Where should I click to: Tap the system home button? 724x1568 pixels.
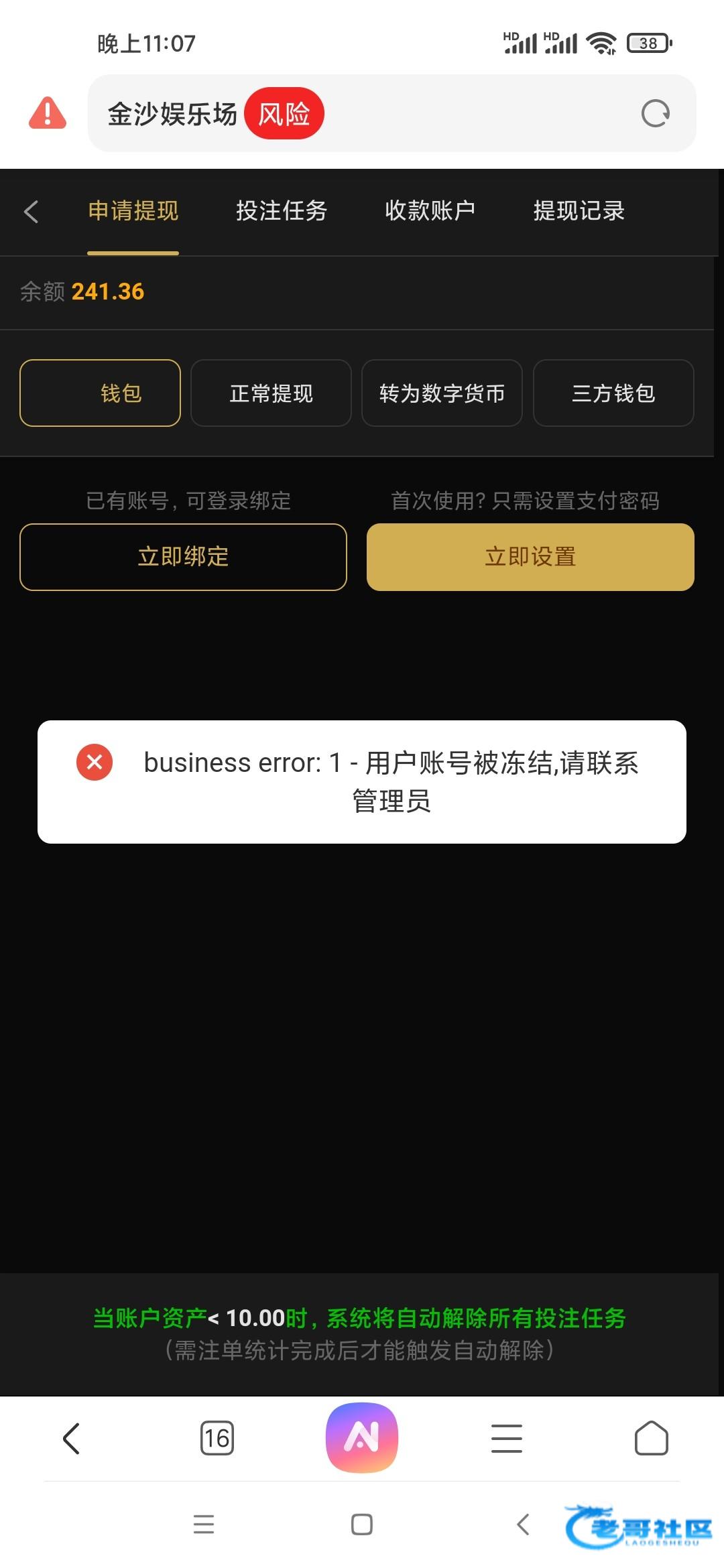coord(362,1524)
